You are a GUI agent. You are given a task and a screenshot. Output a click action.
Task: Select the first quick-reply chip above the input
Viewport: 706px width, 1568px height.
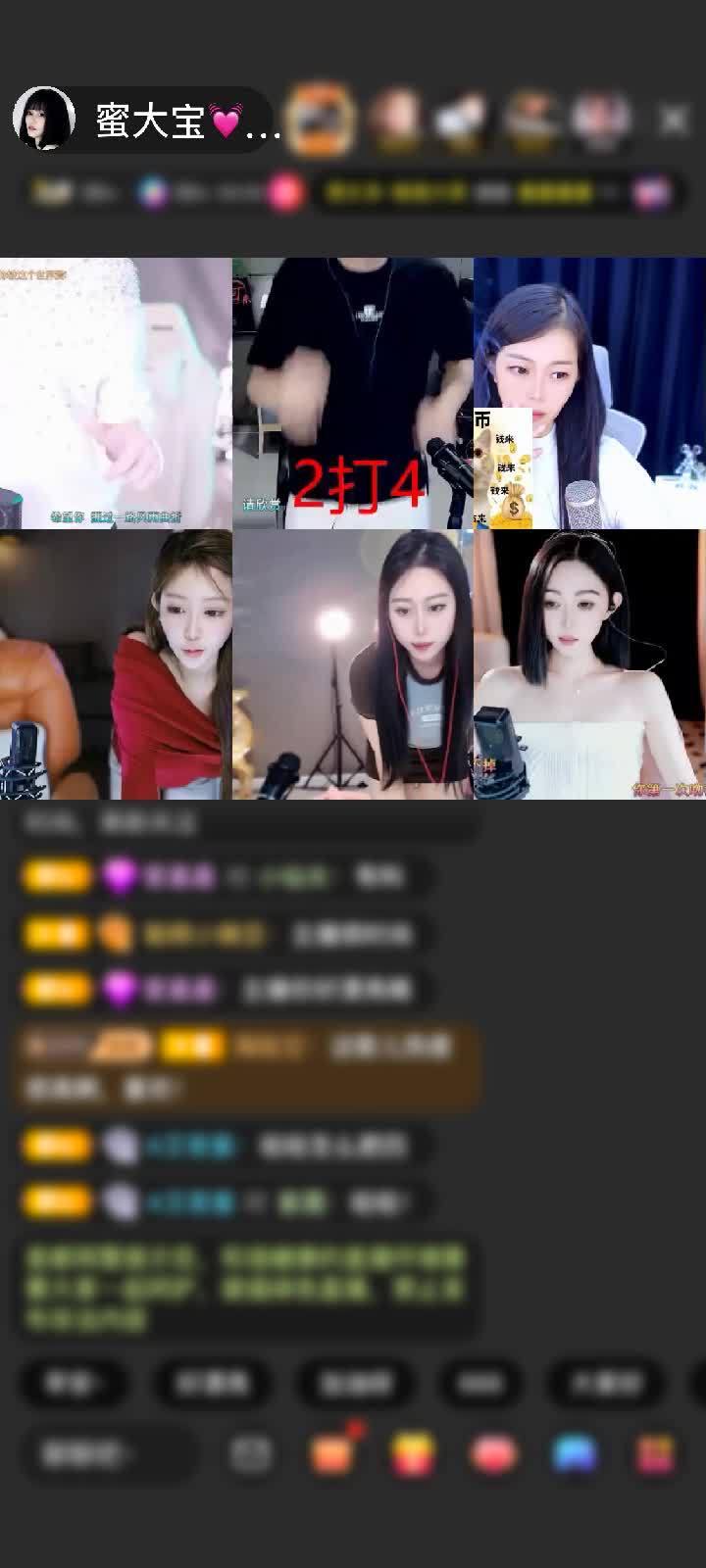(74, 1383)
